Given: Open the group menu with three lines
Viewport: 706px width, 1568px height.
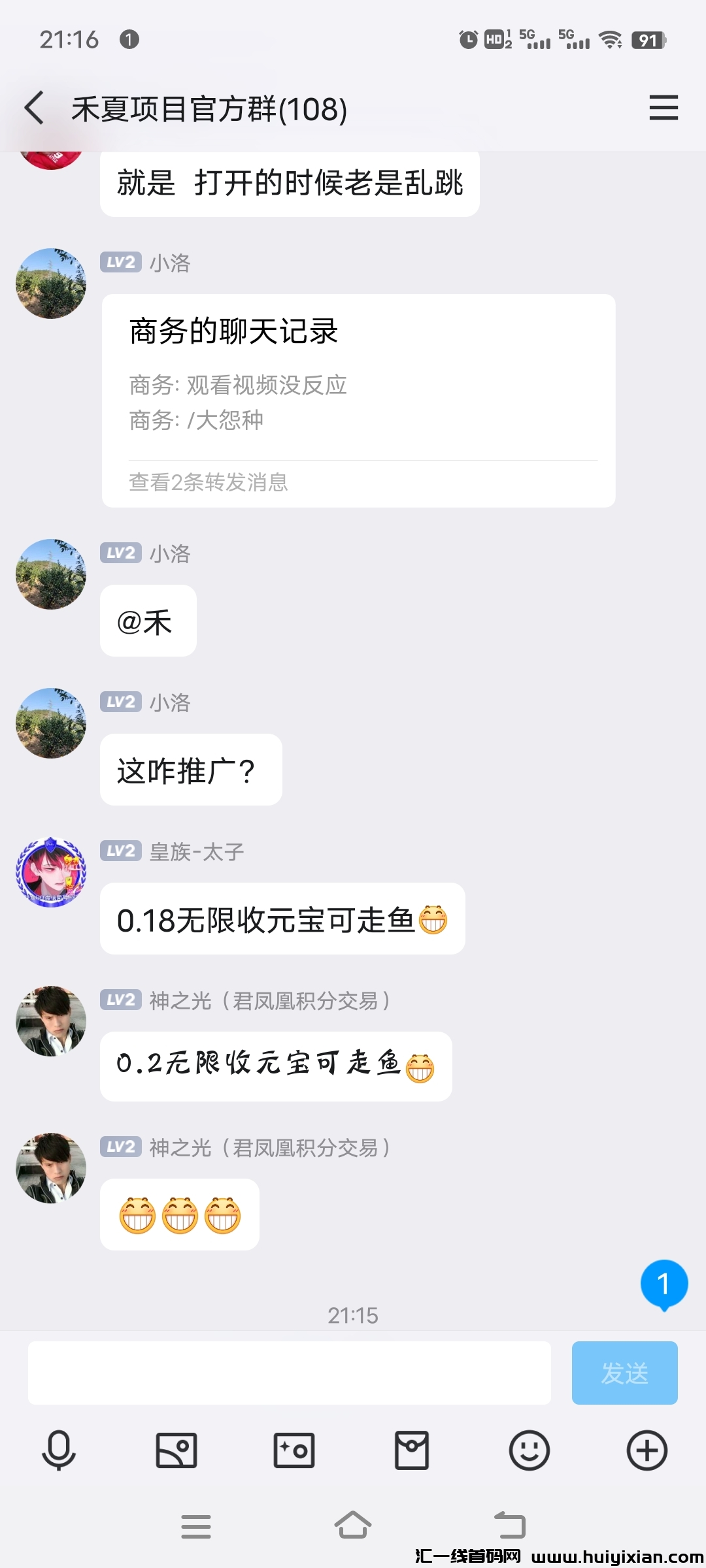Looking at the screenshot, I should pos(663,108).
